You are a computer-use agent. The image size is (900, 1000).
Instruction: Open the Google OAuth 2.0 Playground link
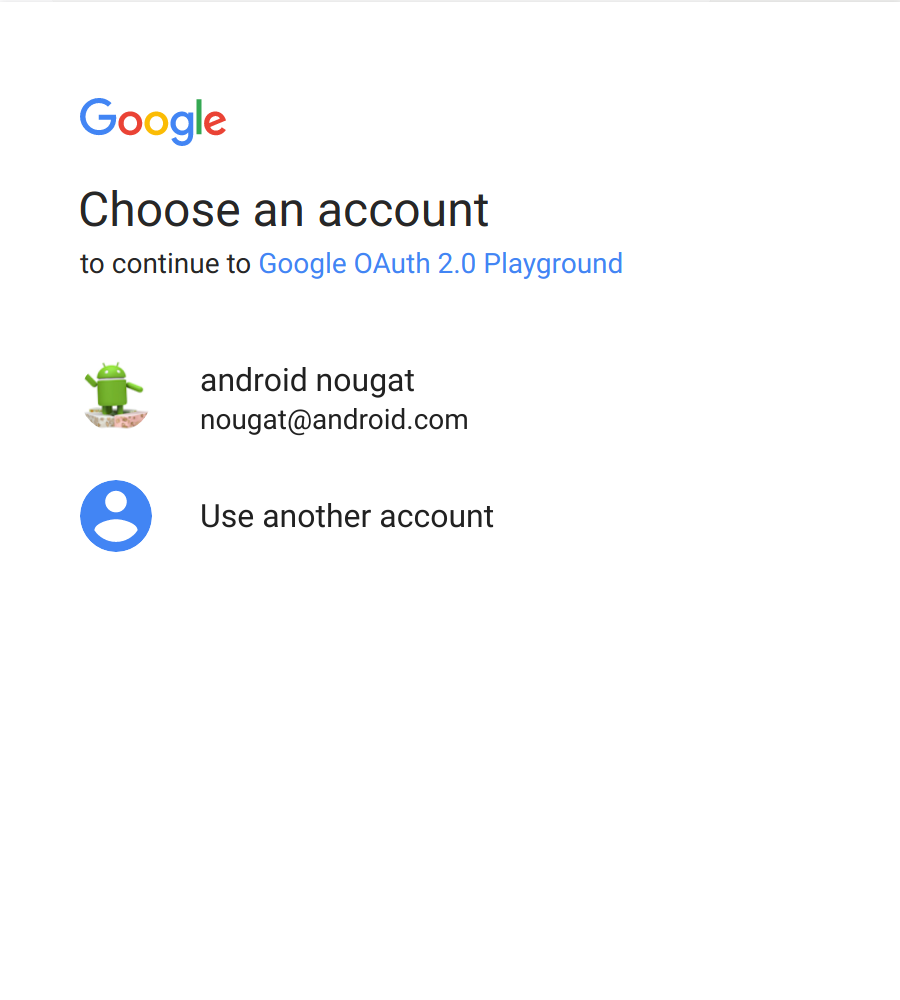440,264
